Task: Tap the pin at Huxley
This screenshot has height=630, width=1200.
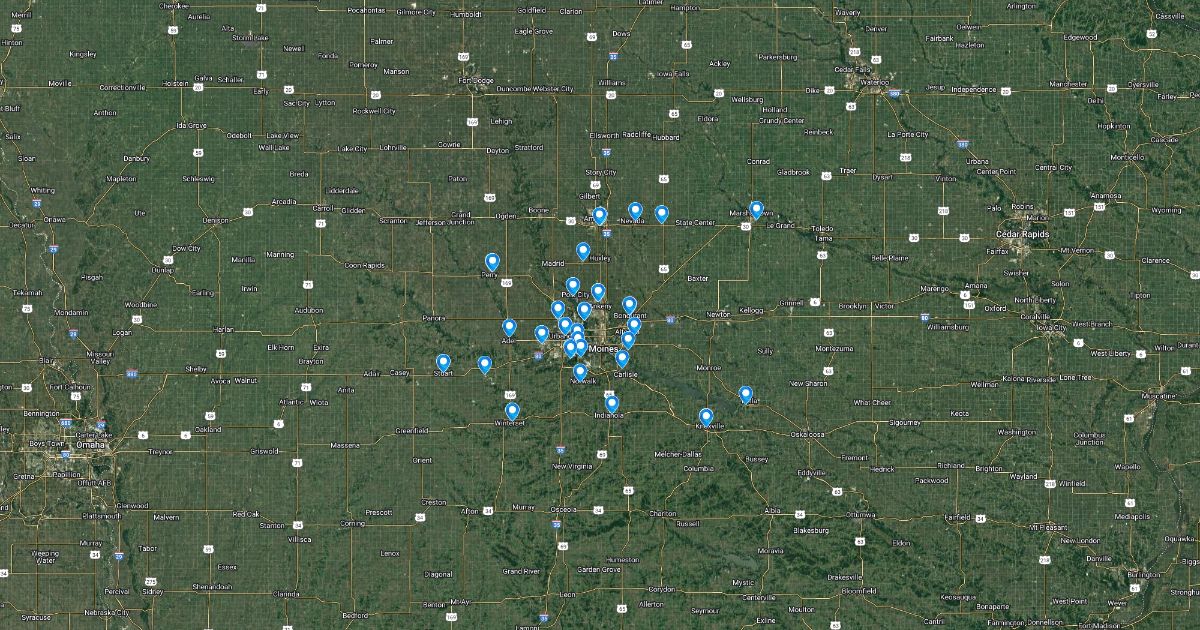Action: (583, 250)
